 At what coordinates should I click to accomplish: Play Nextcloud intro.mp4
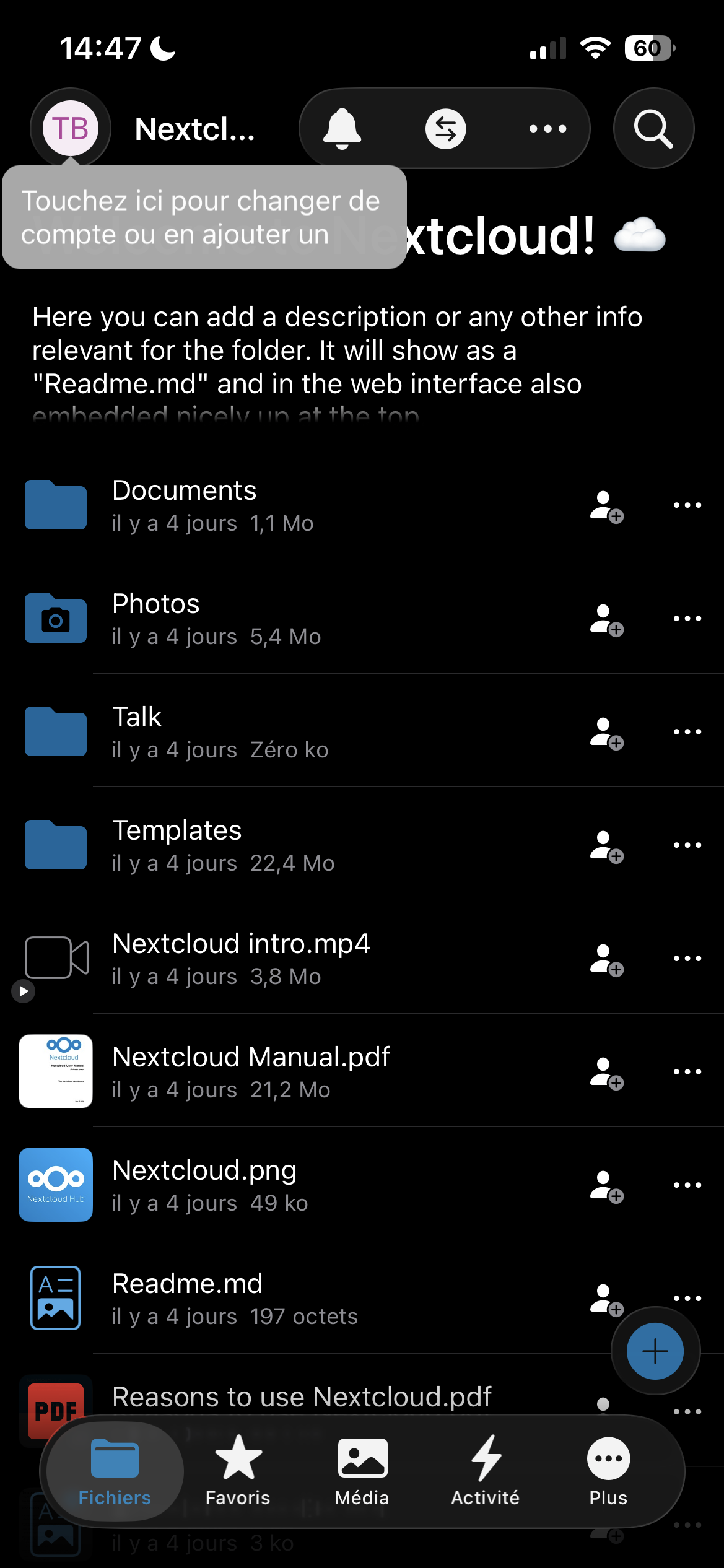coord(240,958)
